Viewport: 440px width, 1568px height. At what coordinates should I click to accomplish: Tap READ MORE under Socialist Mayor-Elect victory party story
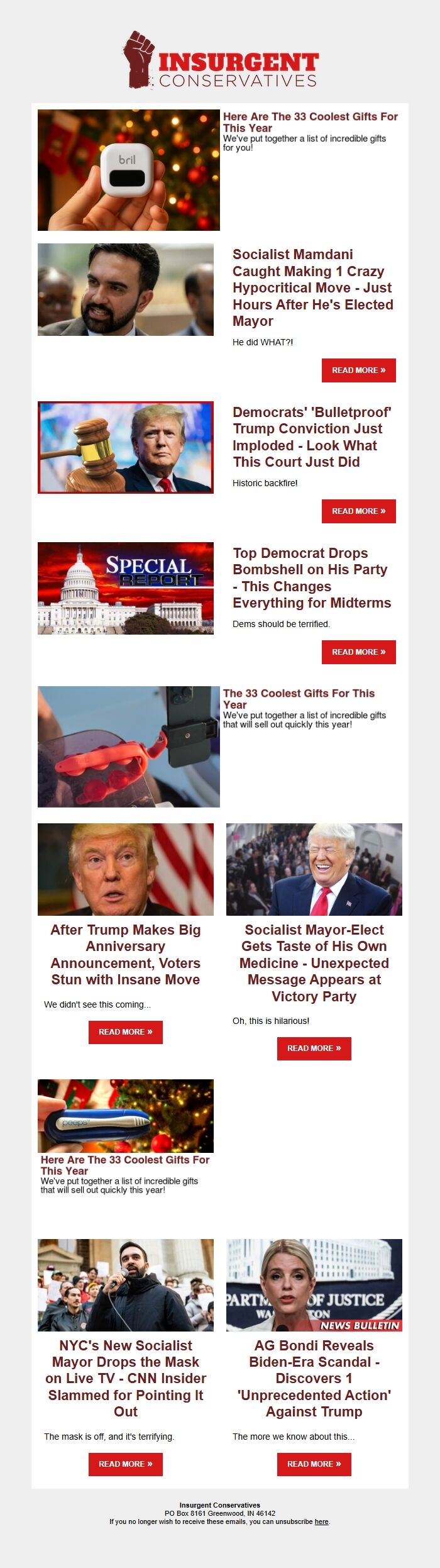[x=314, y=1048]
